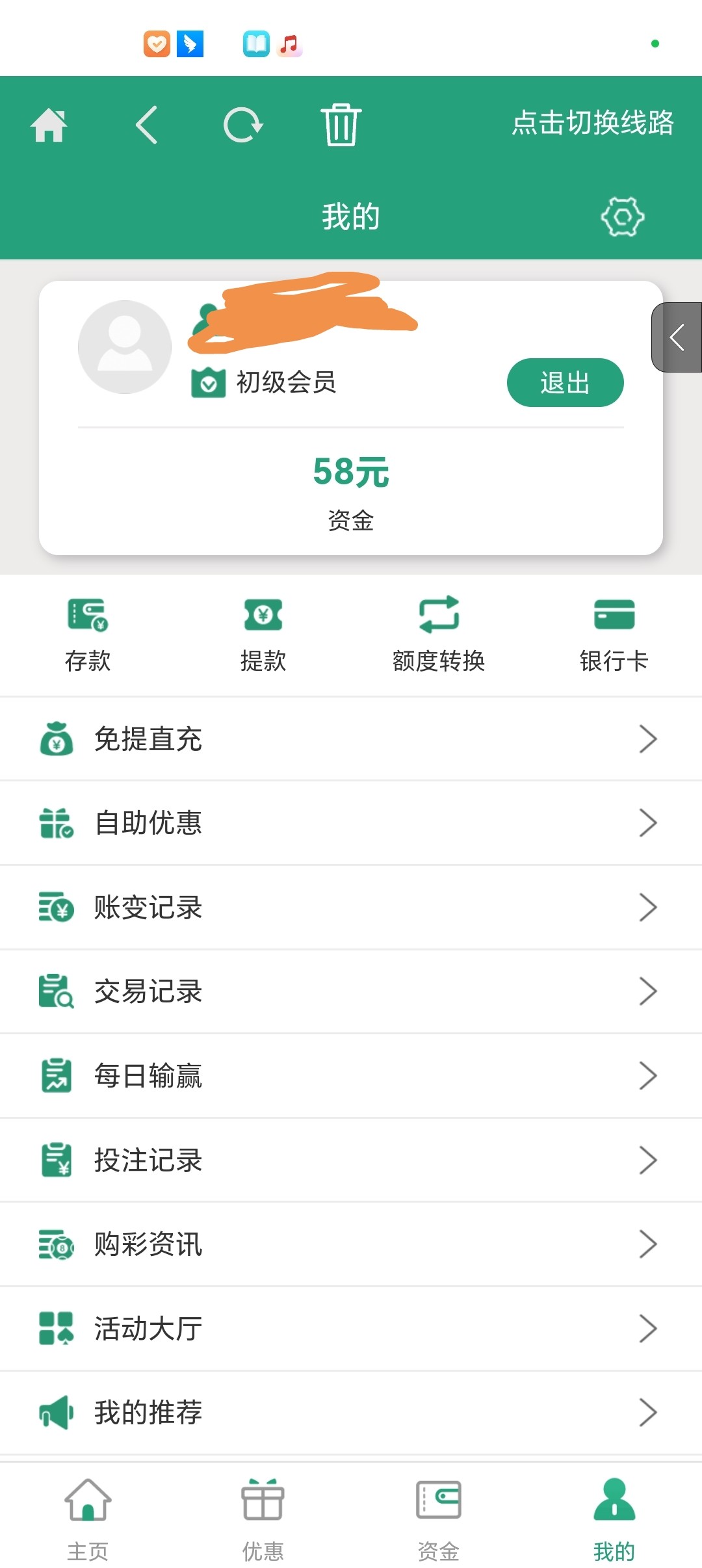Viewport: 702px width, 1568px height.
Task: Expand the 活动大厅 row chevron
Action: [648, 1328]
